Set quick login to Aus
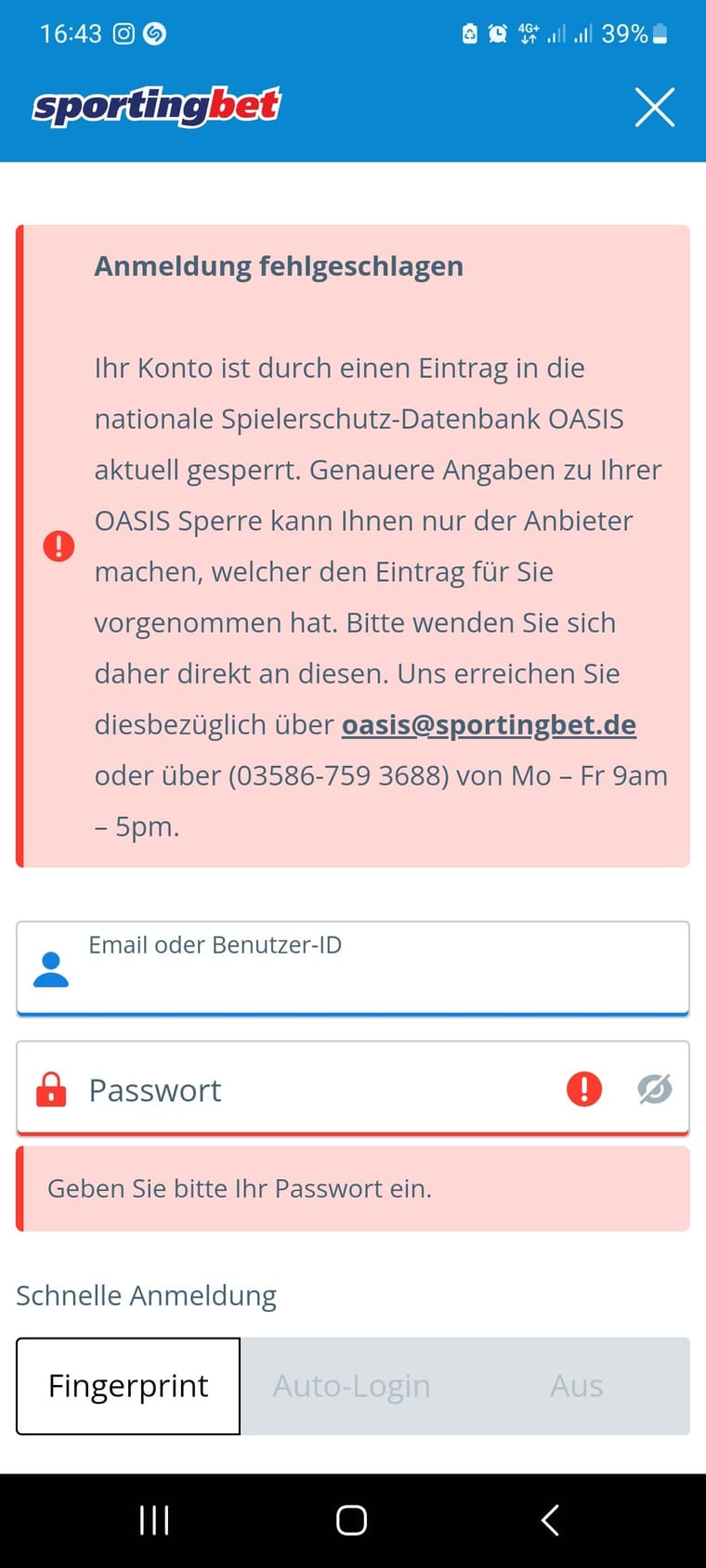706x1568 pixels. click(x=576, y=1386)
